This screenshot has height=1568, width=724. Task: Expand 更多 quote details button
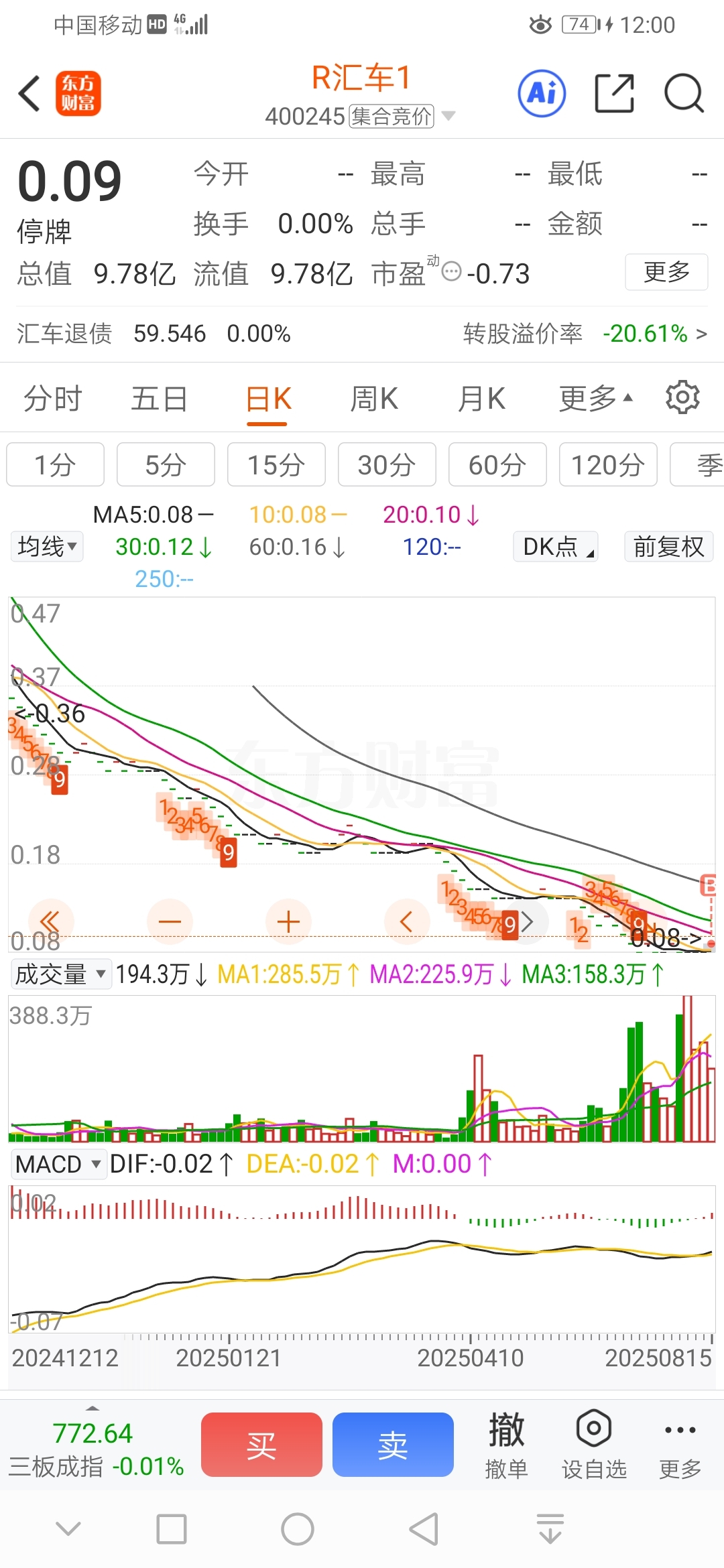[666, 272]
